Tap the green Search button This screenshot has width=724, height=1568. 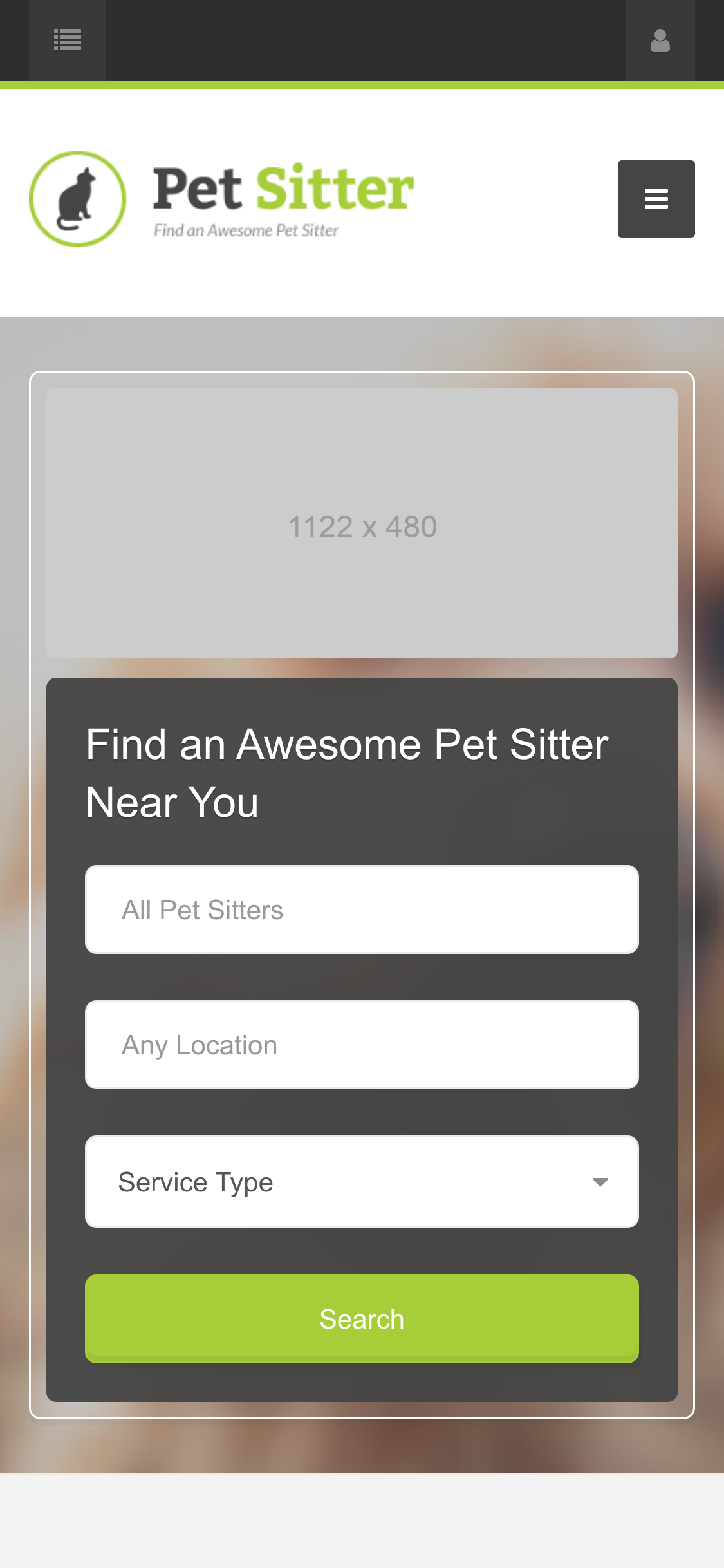tap(362, 1318)
